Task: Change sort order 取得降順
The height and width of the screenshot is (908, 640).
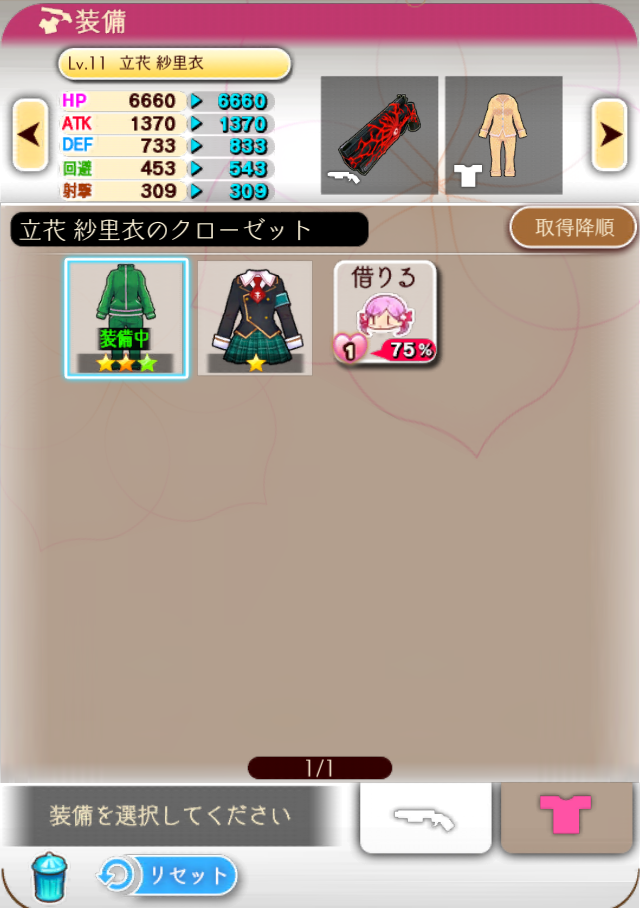Action: coord(572,227)
